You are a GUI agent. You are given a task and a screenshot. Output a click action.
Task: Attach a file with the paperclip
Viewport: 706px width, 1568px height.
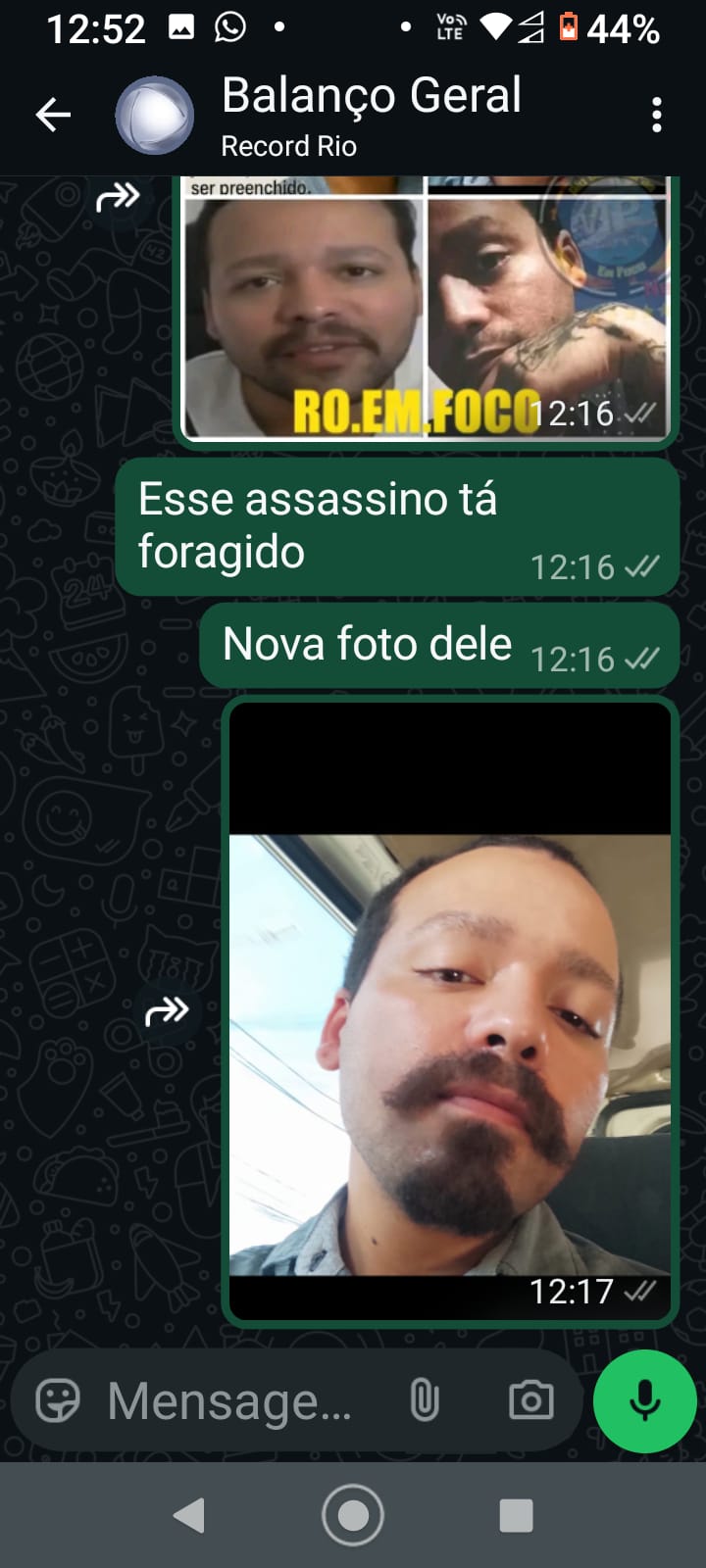point(424,1400)
